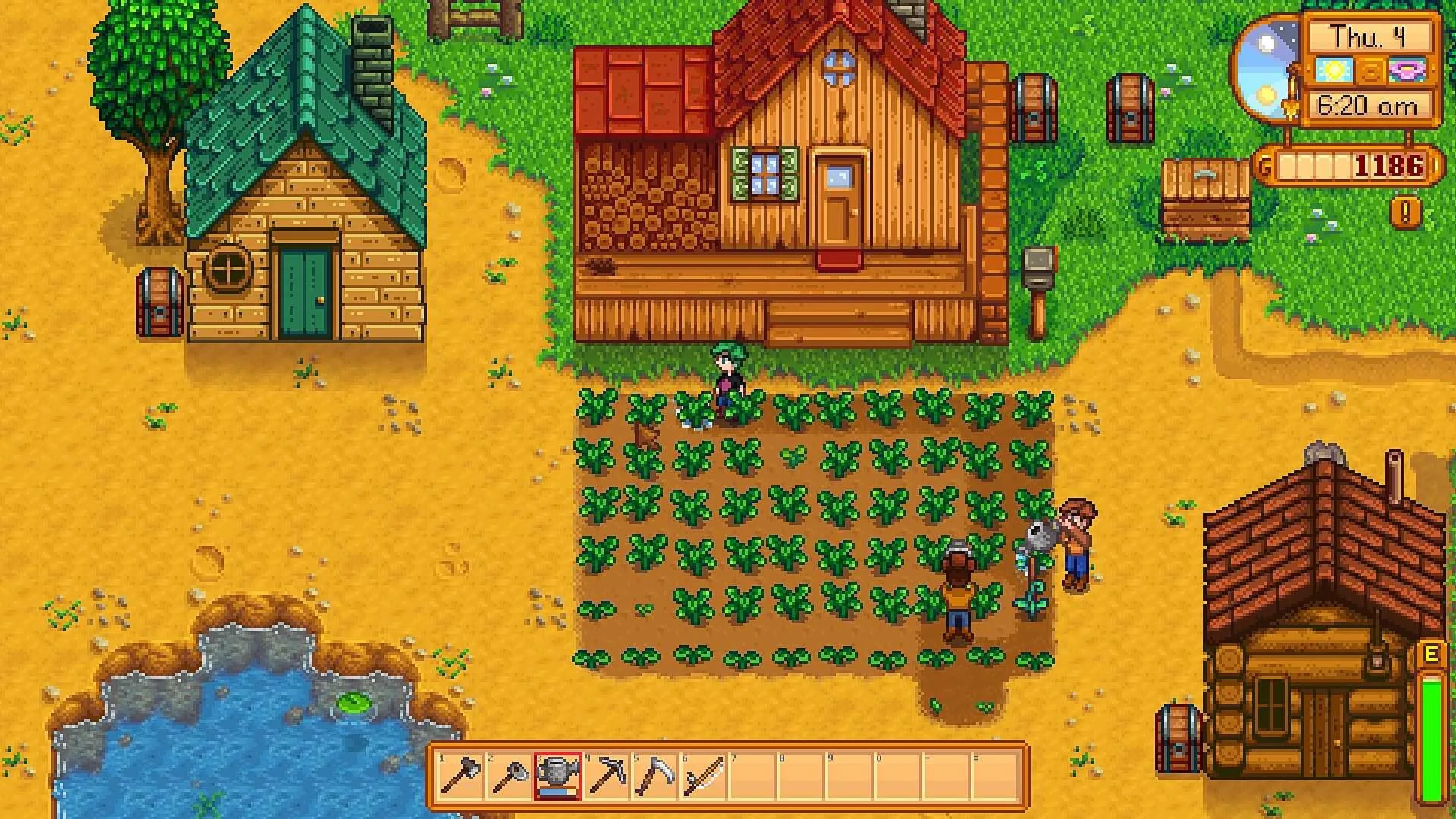Select the axe in the toolbar
This screenshot has height=819, width=1456.
point(460,777)
